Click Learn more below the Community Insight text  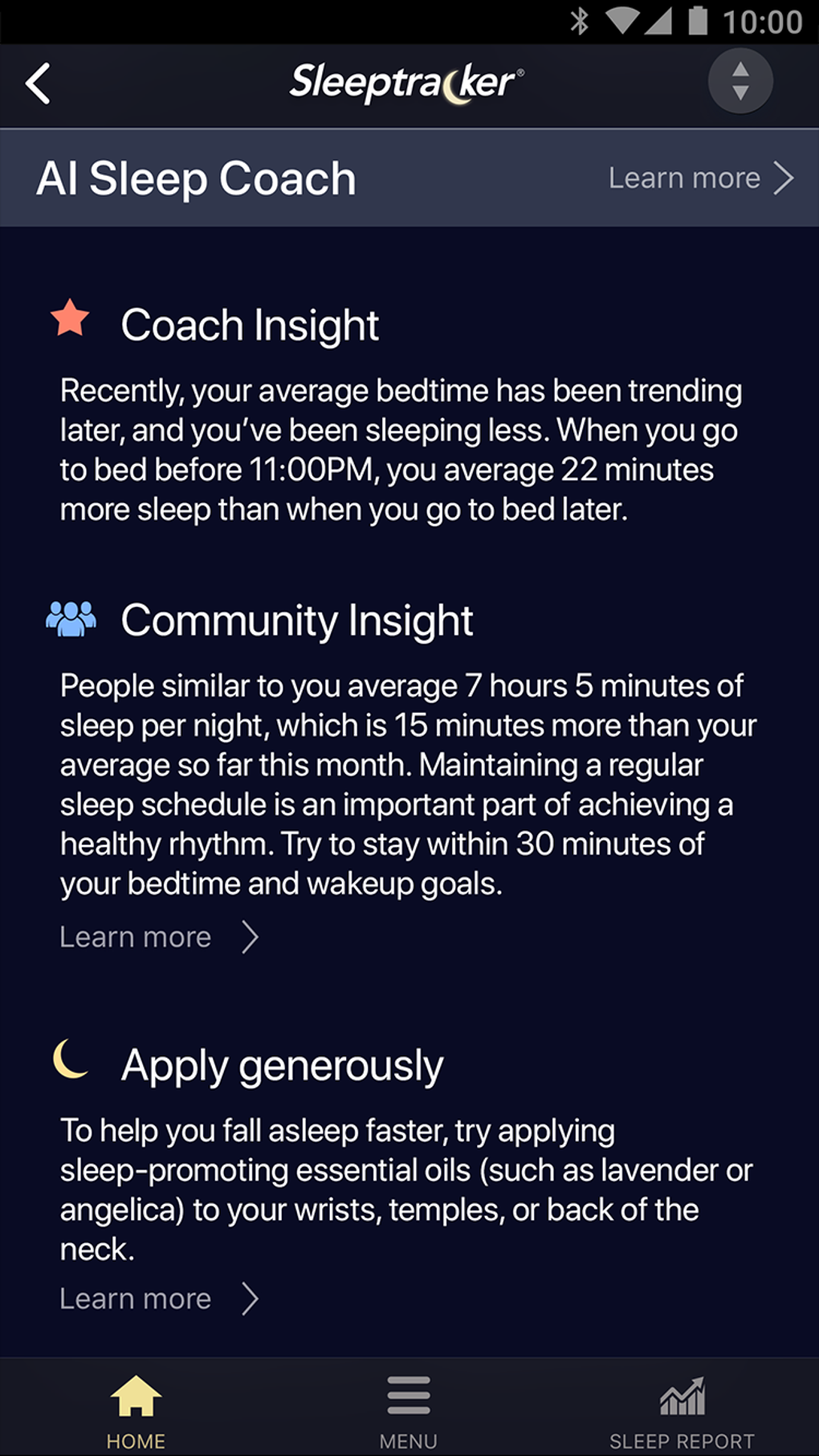click(x=135, y=936)
